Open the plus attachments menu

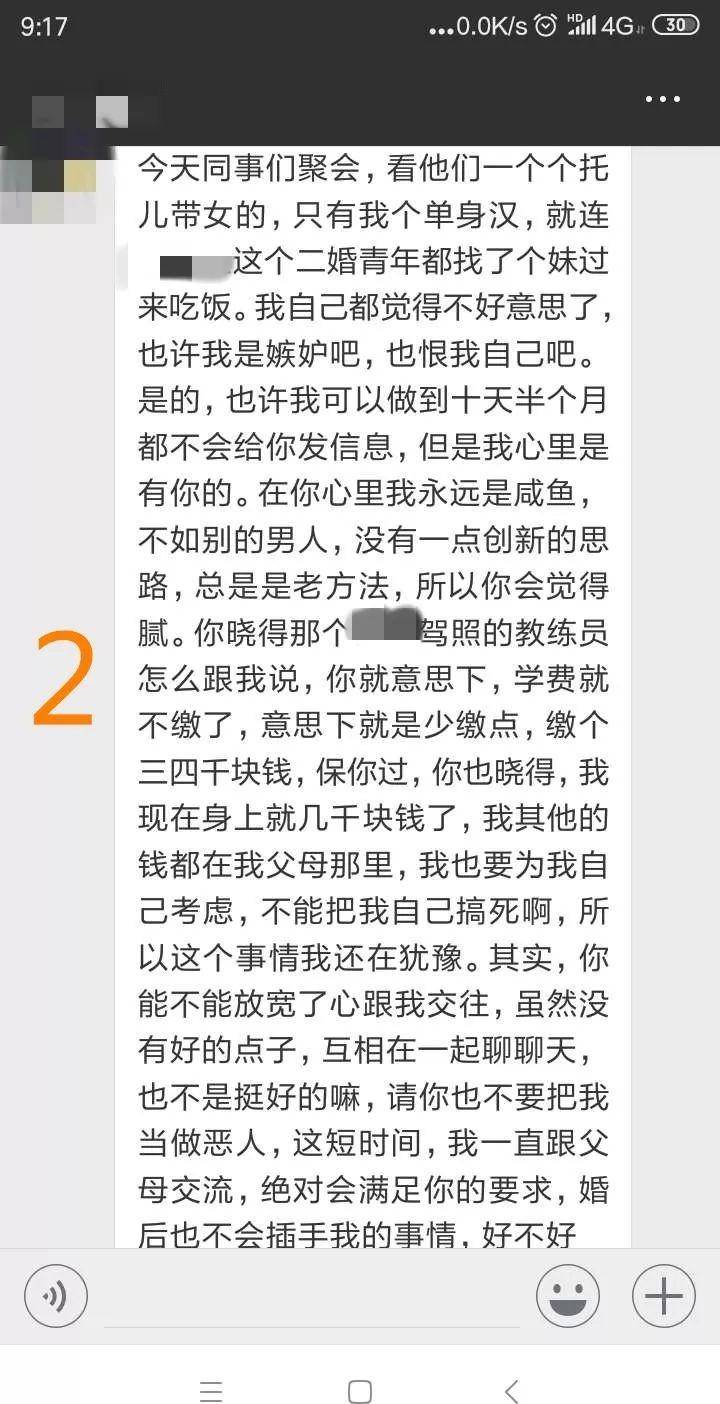(663, 1296)
